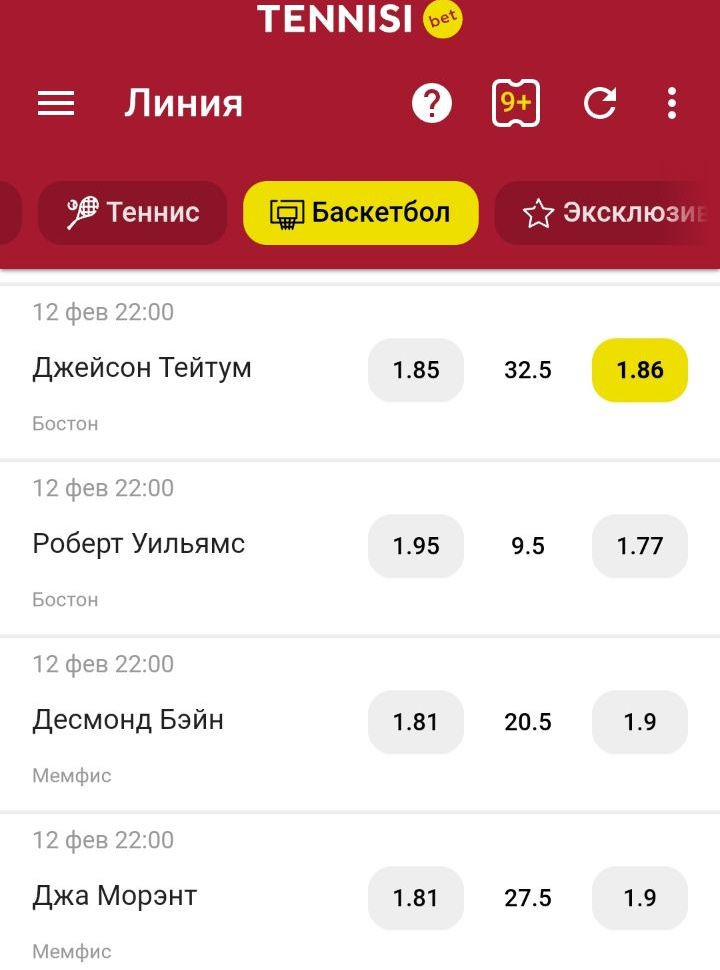Deselect 1.86 odds for Джейсон Тейтум

click(x=640, y=370)
